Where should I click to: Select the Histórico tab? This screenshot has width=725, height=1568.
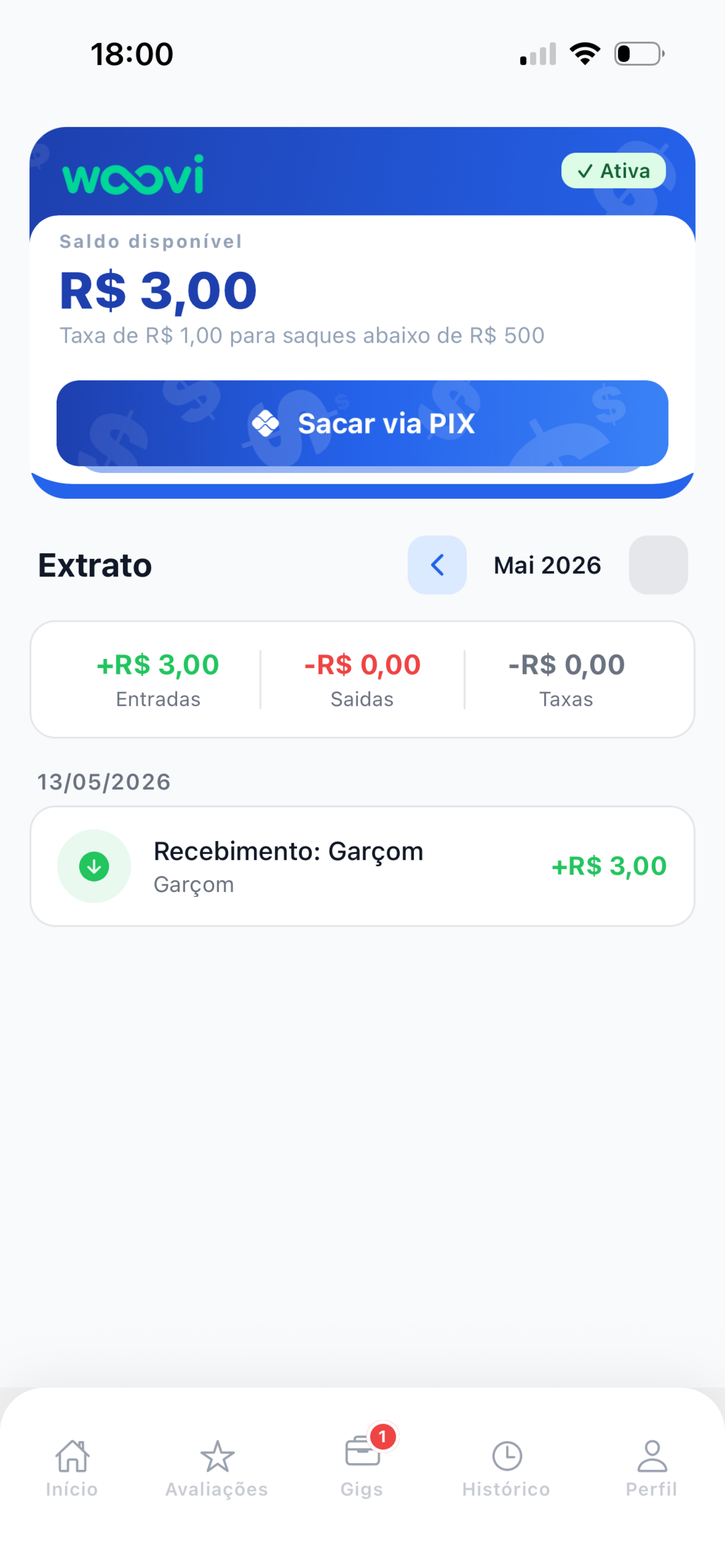tap(506, 1468)
